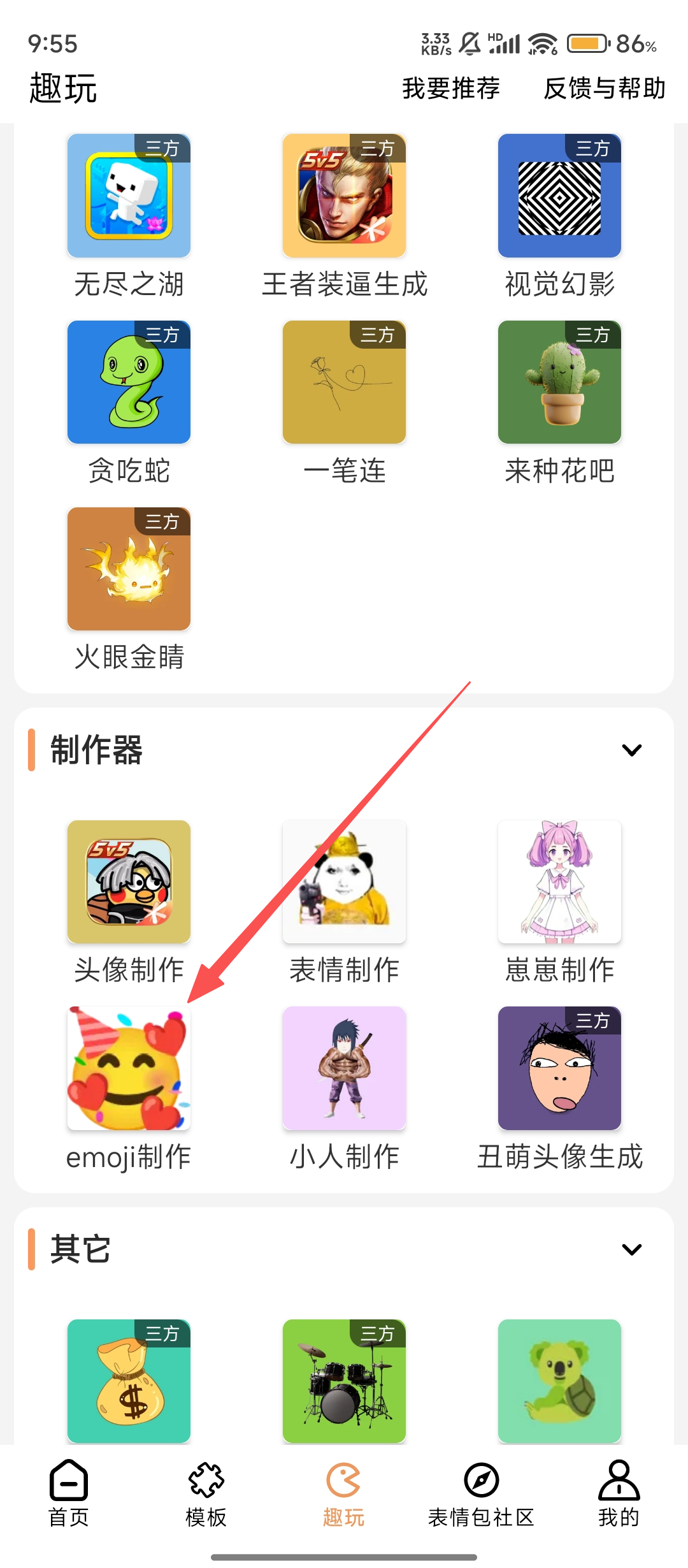
Task: Open 反馈与帮助
Action: [604, 88]
